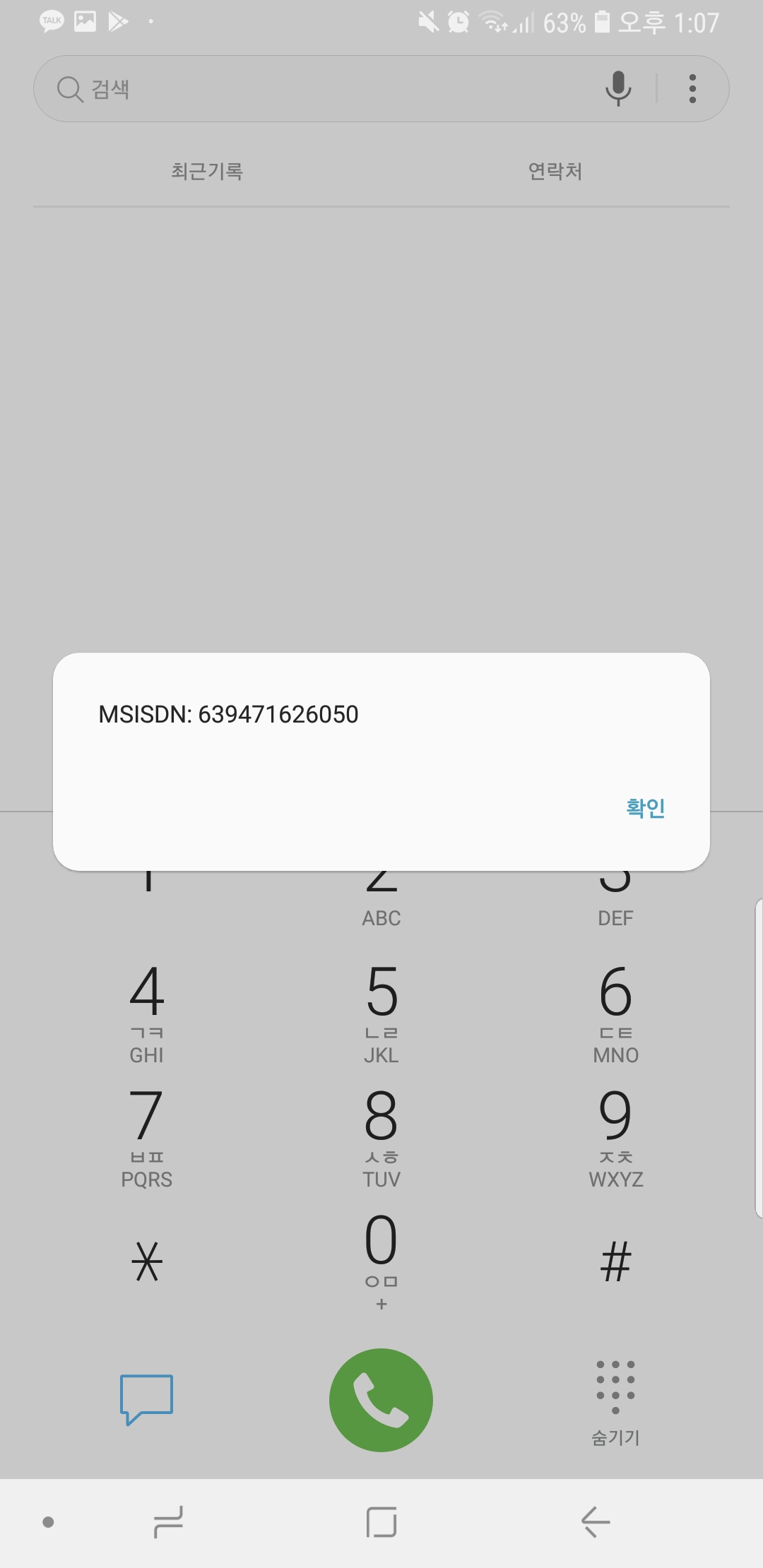Screen dimensions: 763x1568
Task: Open the message icon beside the call button
Action: coord(147,1398)
